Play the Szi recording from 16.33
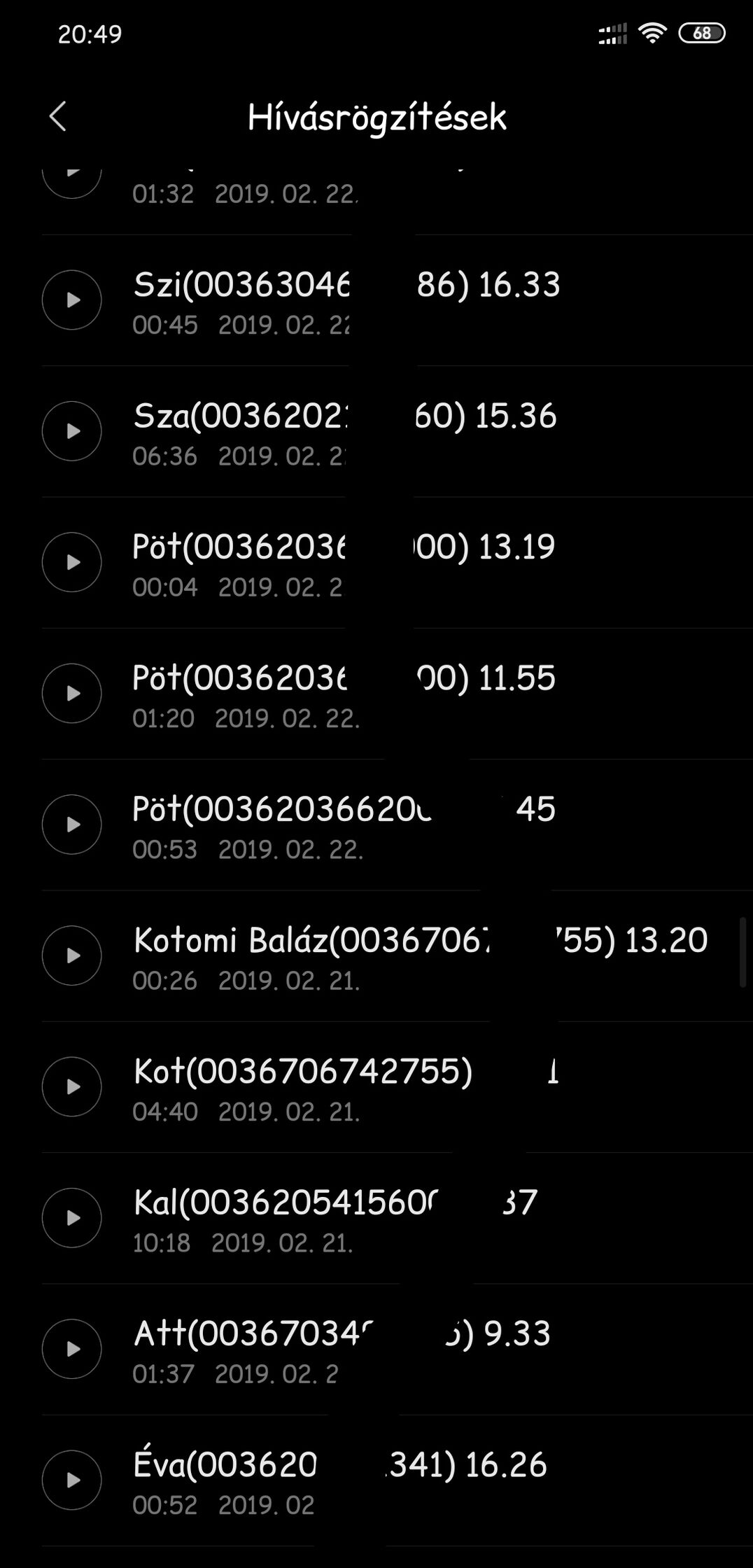753x1568 pixels. tap(72, 300)
